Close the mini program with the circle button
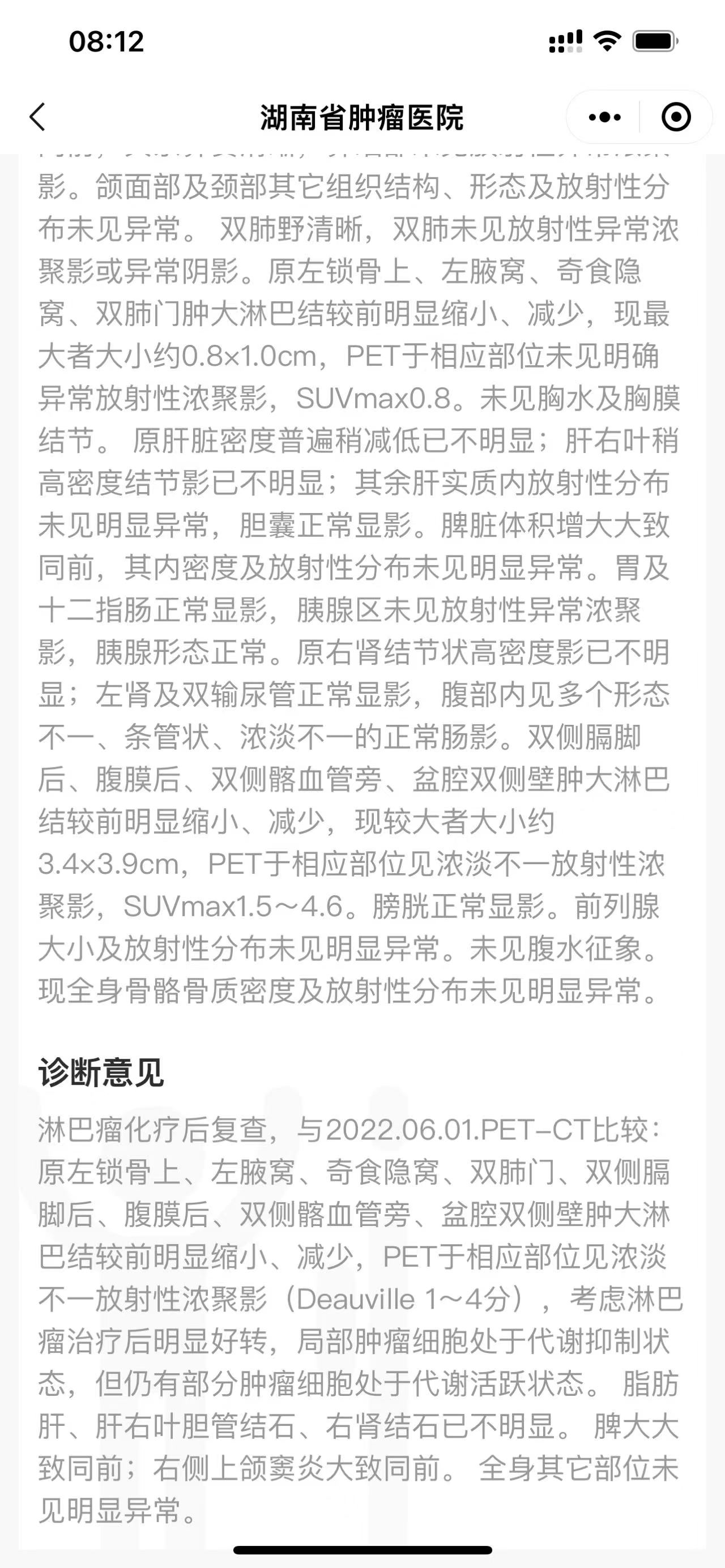The height and width of the screenshot is (1568, 725). click(676, 117)
